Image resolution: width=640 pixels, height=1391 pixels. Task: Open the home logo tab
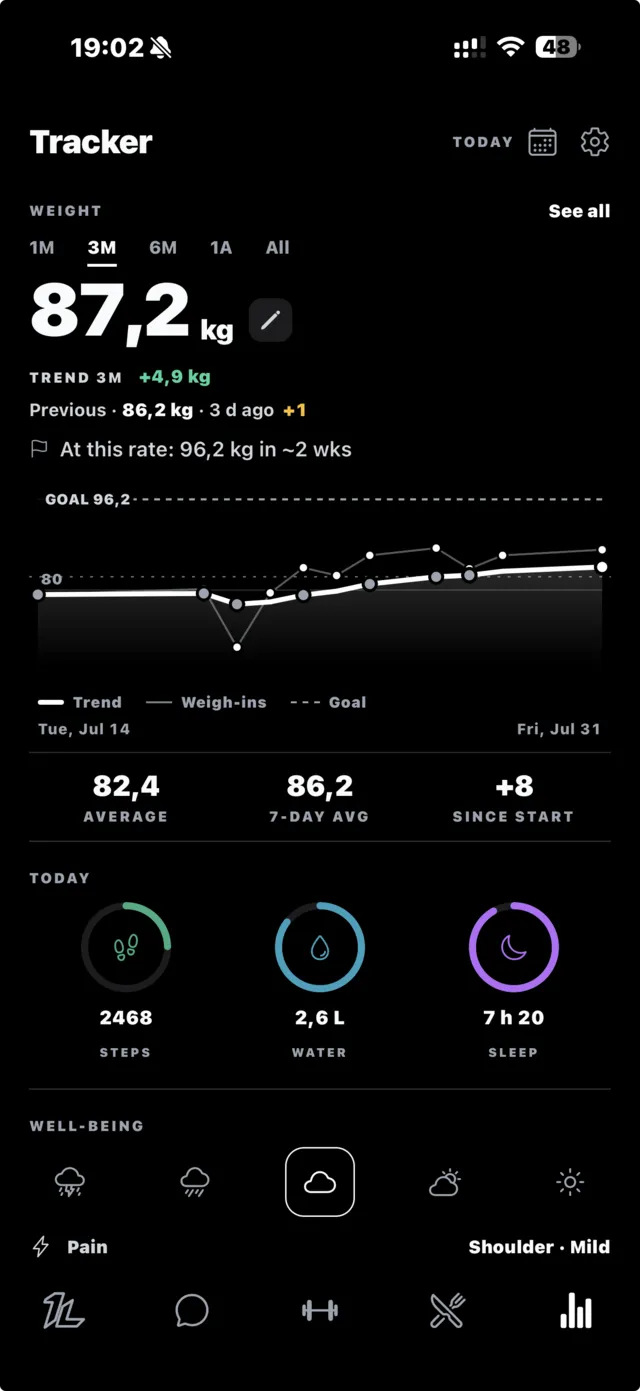point(64,1310)
